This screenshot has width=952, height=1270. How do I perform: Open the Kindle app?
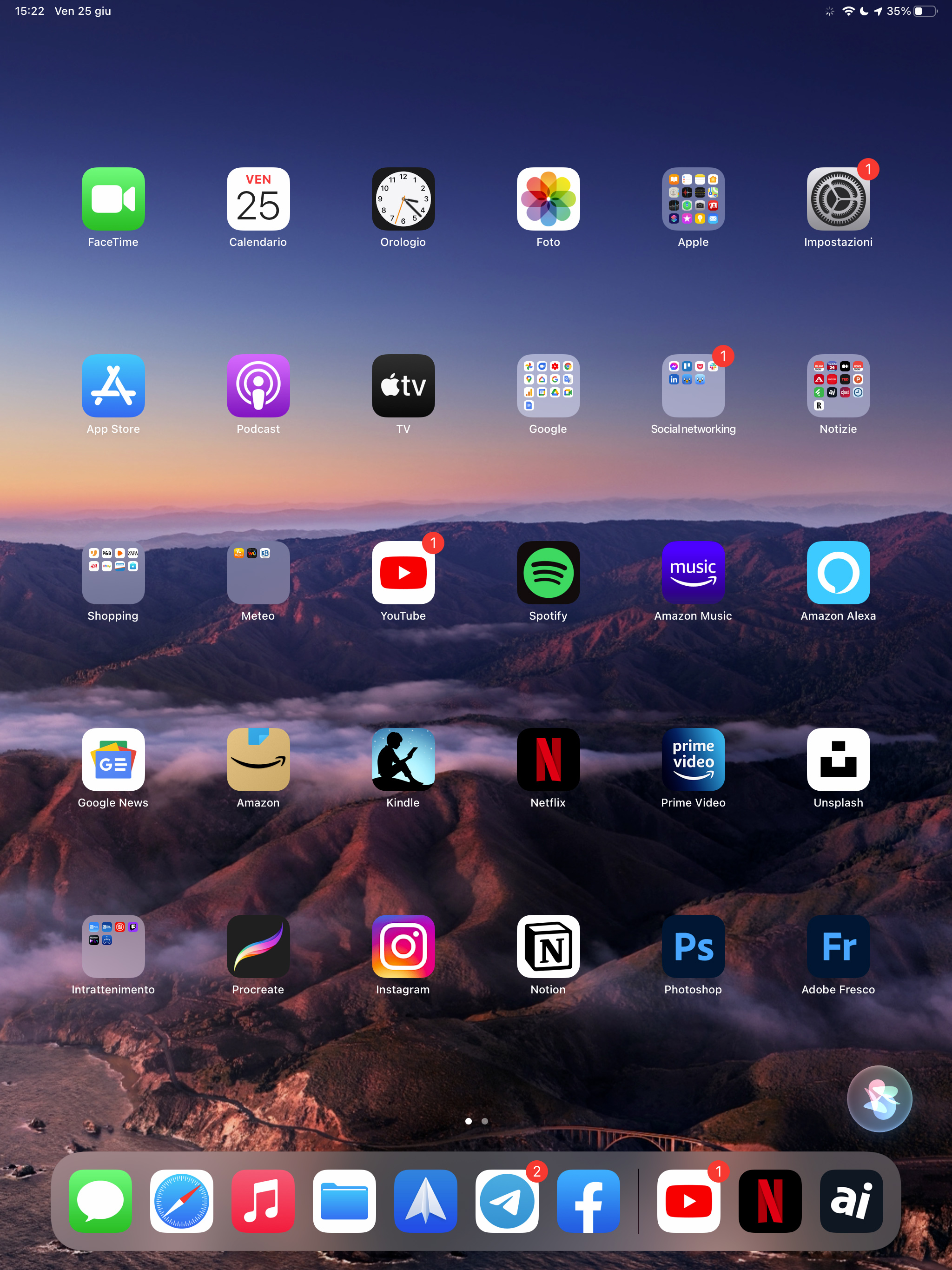coord(403,759)
